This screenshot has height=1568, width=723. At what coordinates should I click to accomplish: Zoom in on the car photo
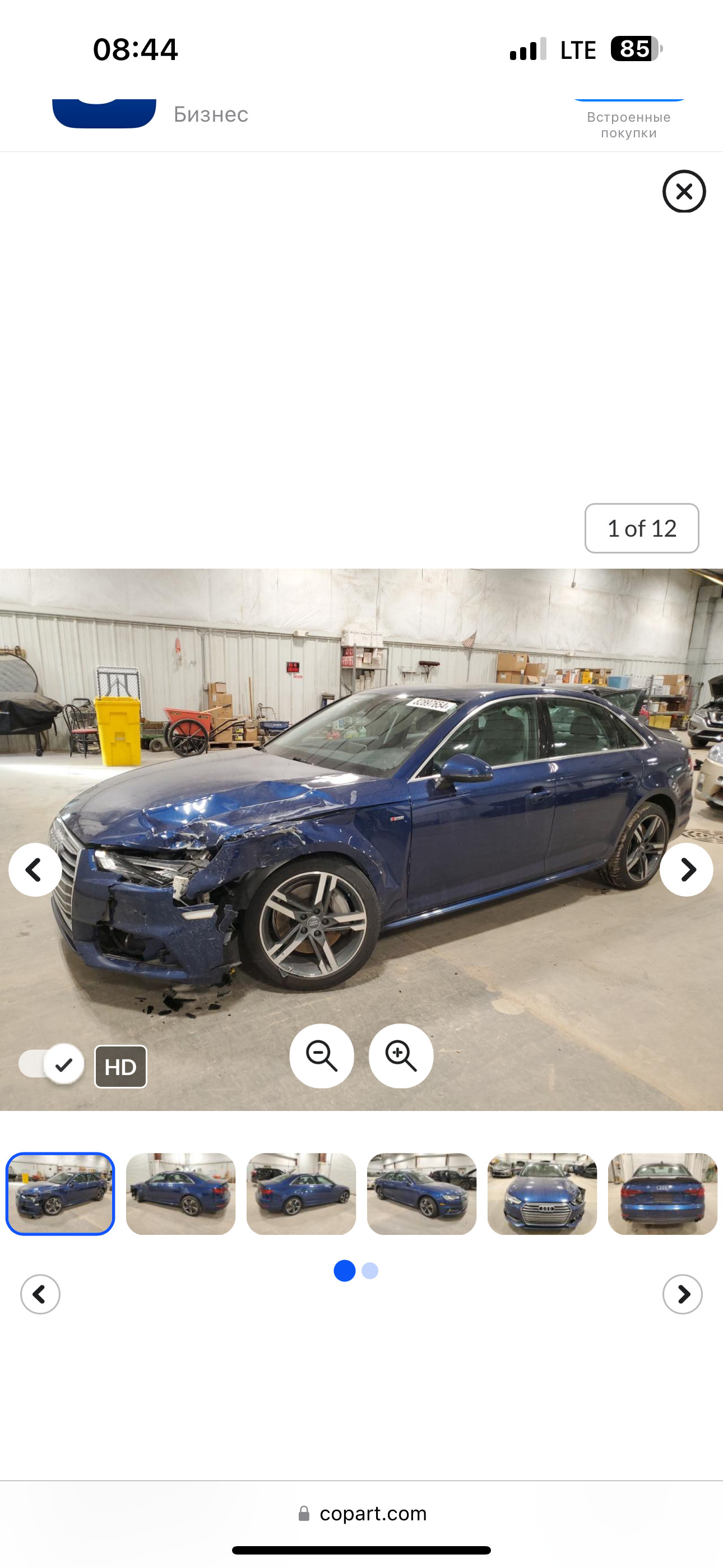[400, 1055]
